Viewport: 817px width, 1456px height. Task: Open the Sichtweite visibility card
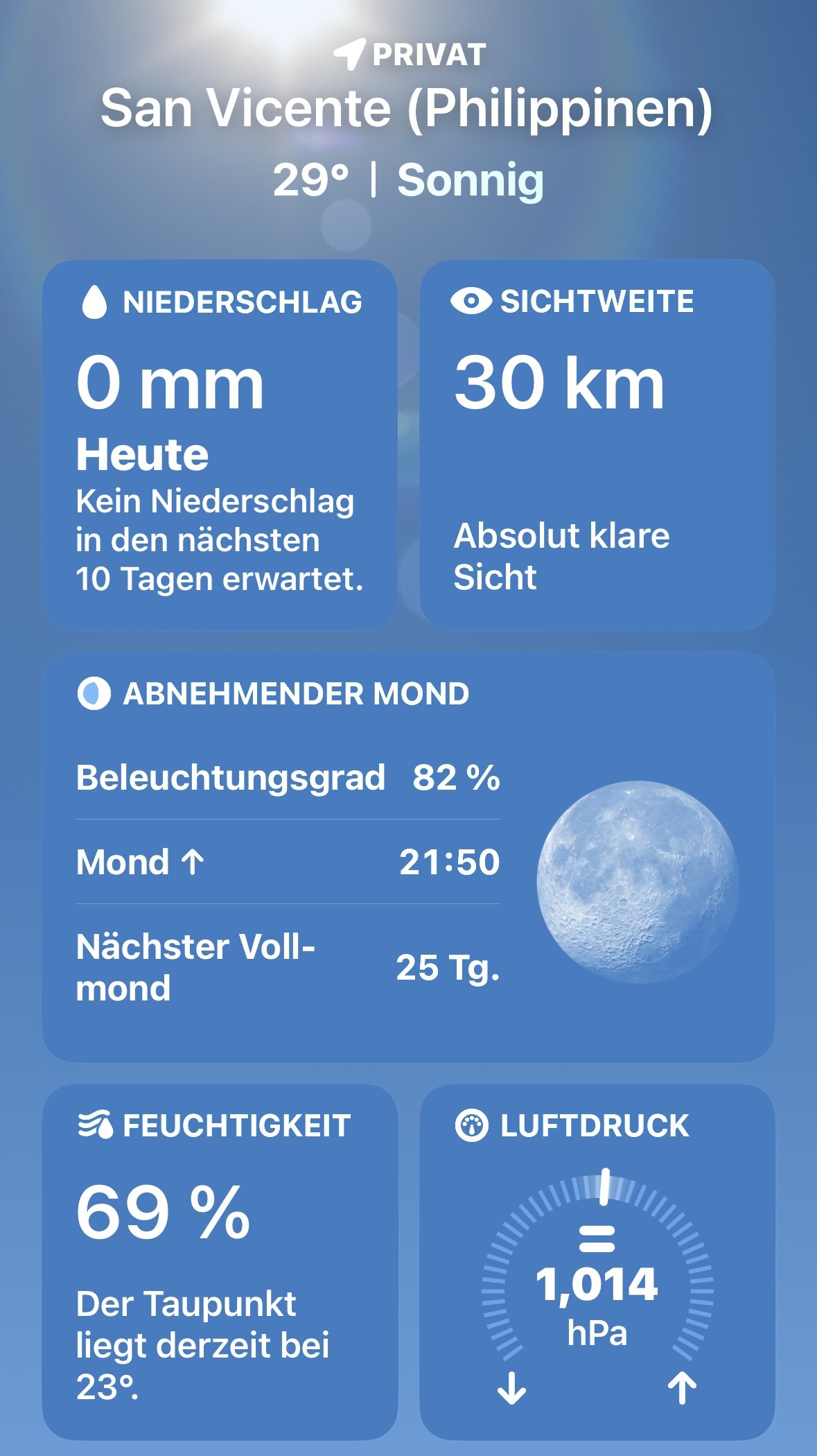coord(597,445)
